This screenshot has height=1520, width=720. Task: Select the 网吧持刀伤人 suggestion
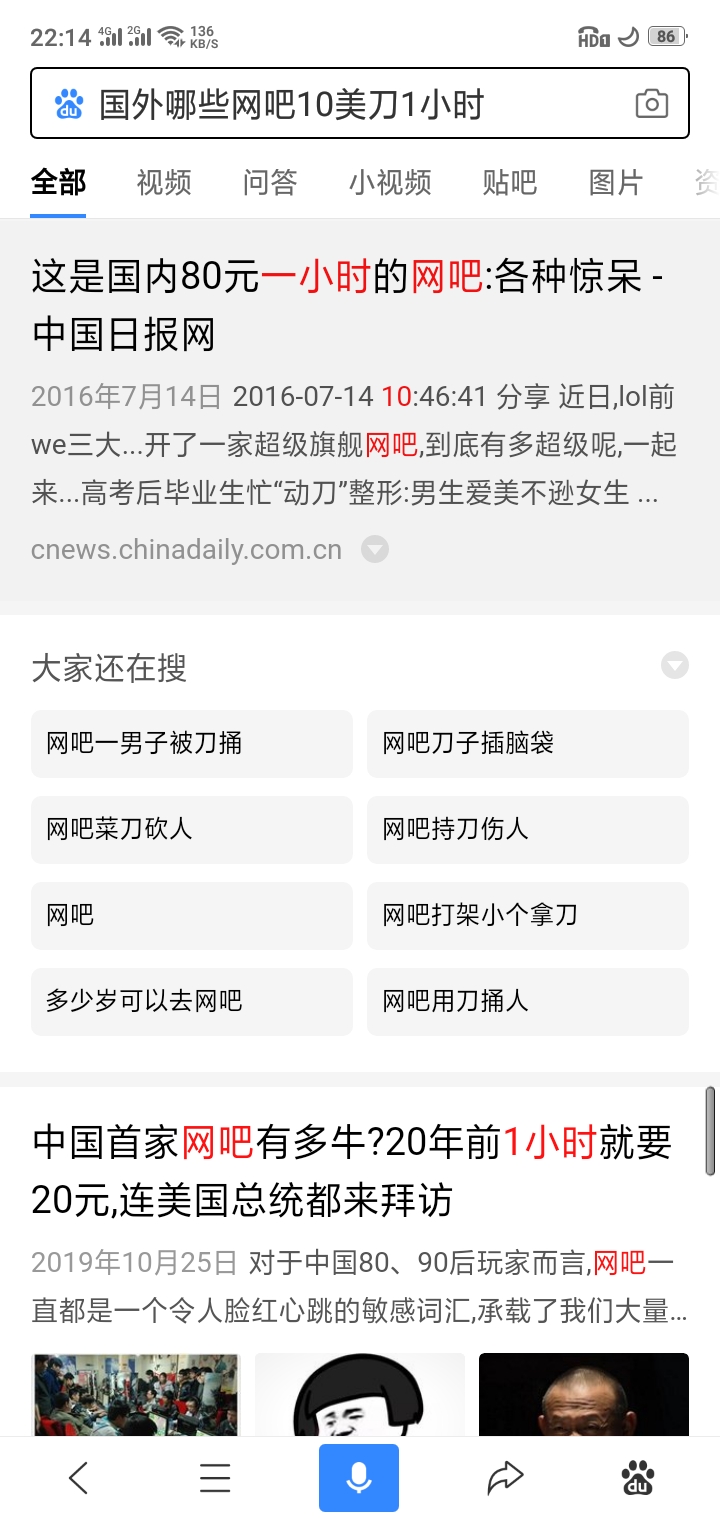pos(528,829)
